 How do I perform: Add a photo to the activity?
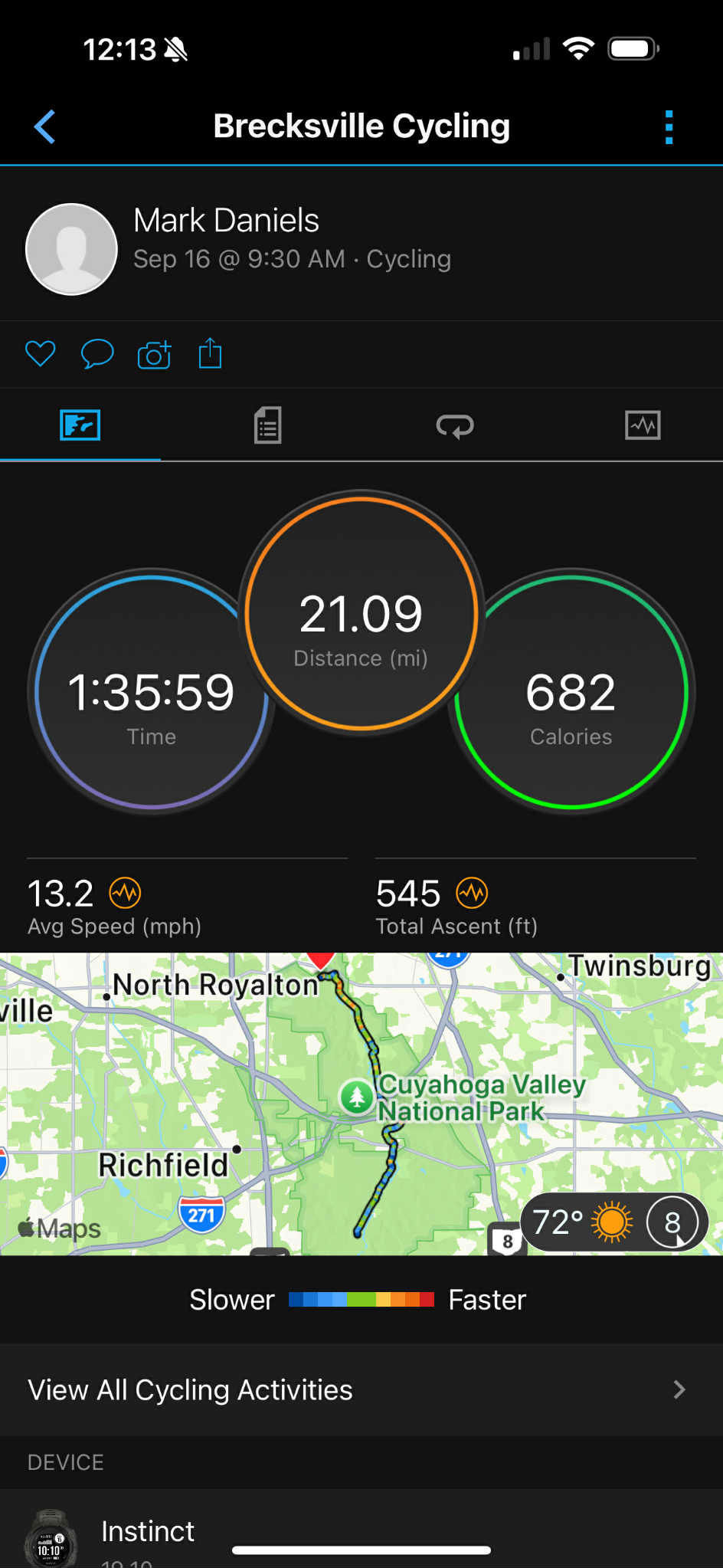[x=154, y=355]
